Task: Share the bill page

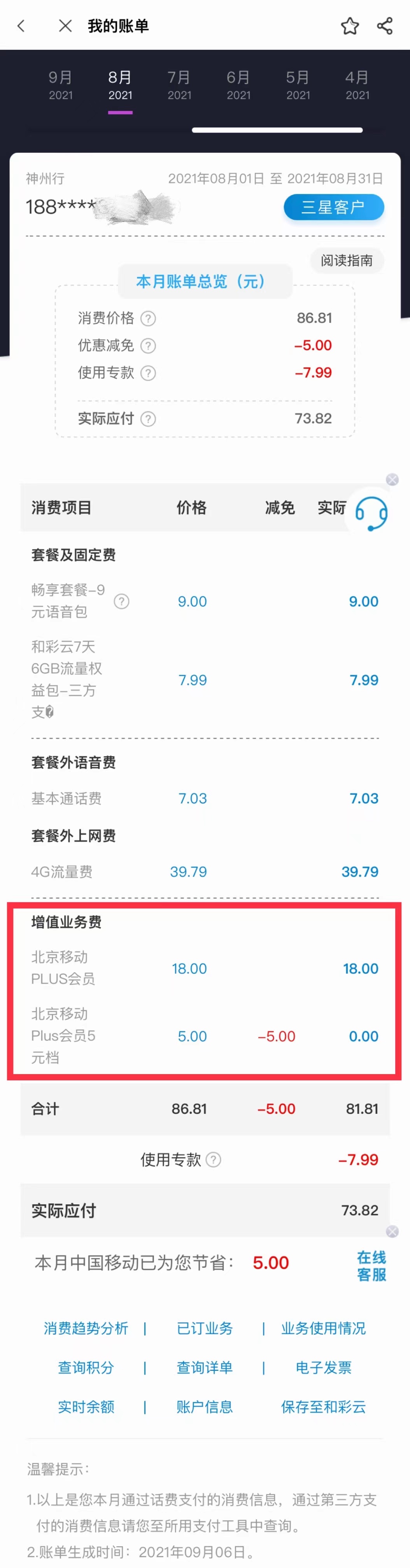Action: [385, 26]
